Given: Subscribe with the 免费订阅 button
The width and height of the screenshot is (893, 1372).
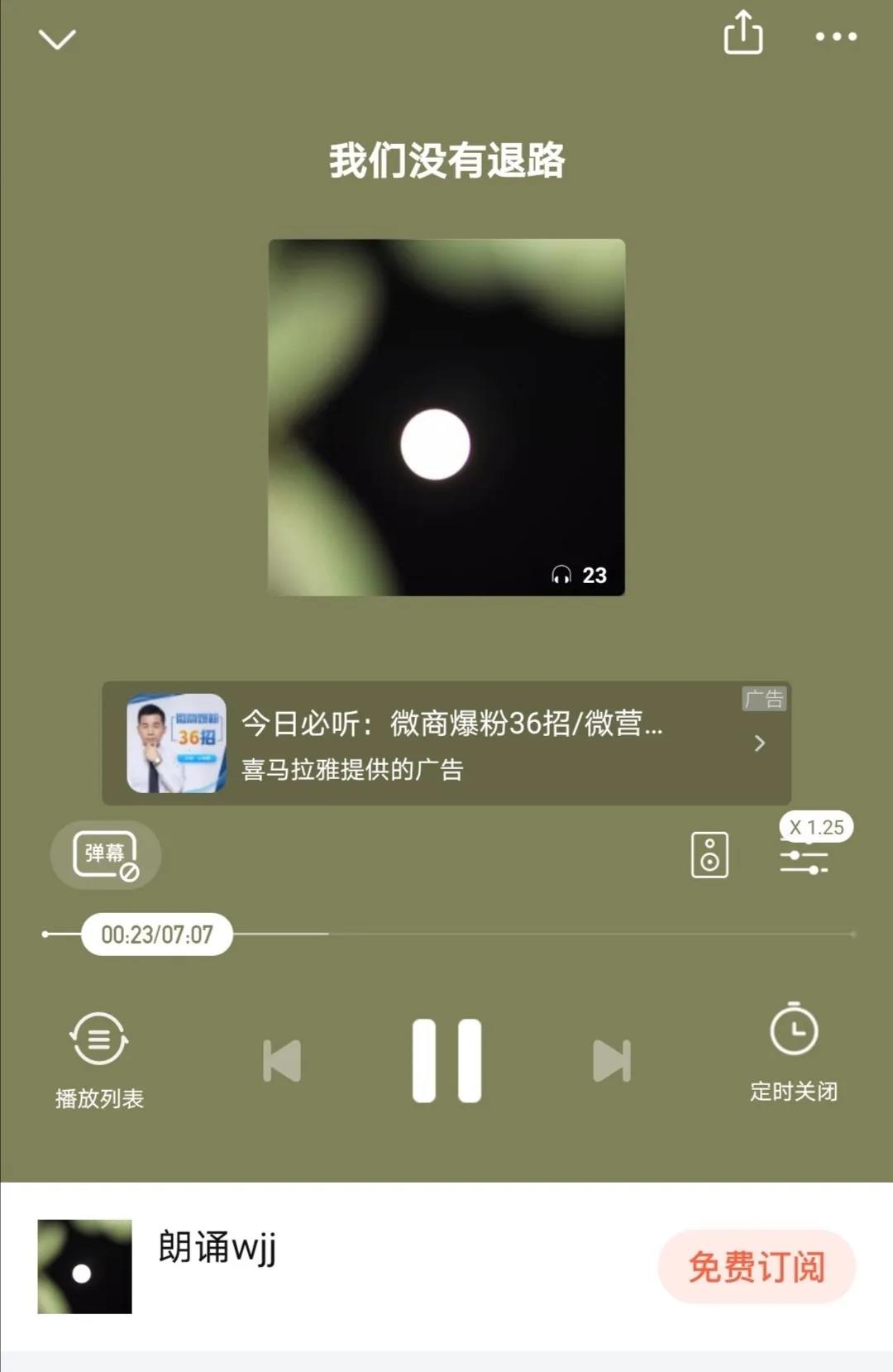Looking at the screenshot, I should (x=756, y=1266).
